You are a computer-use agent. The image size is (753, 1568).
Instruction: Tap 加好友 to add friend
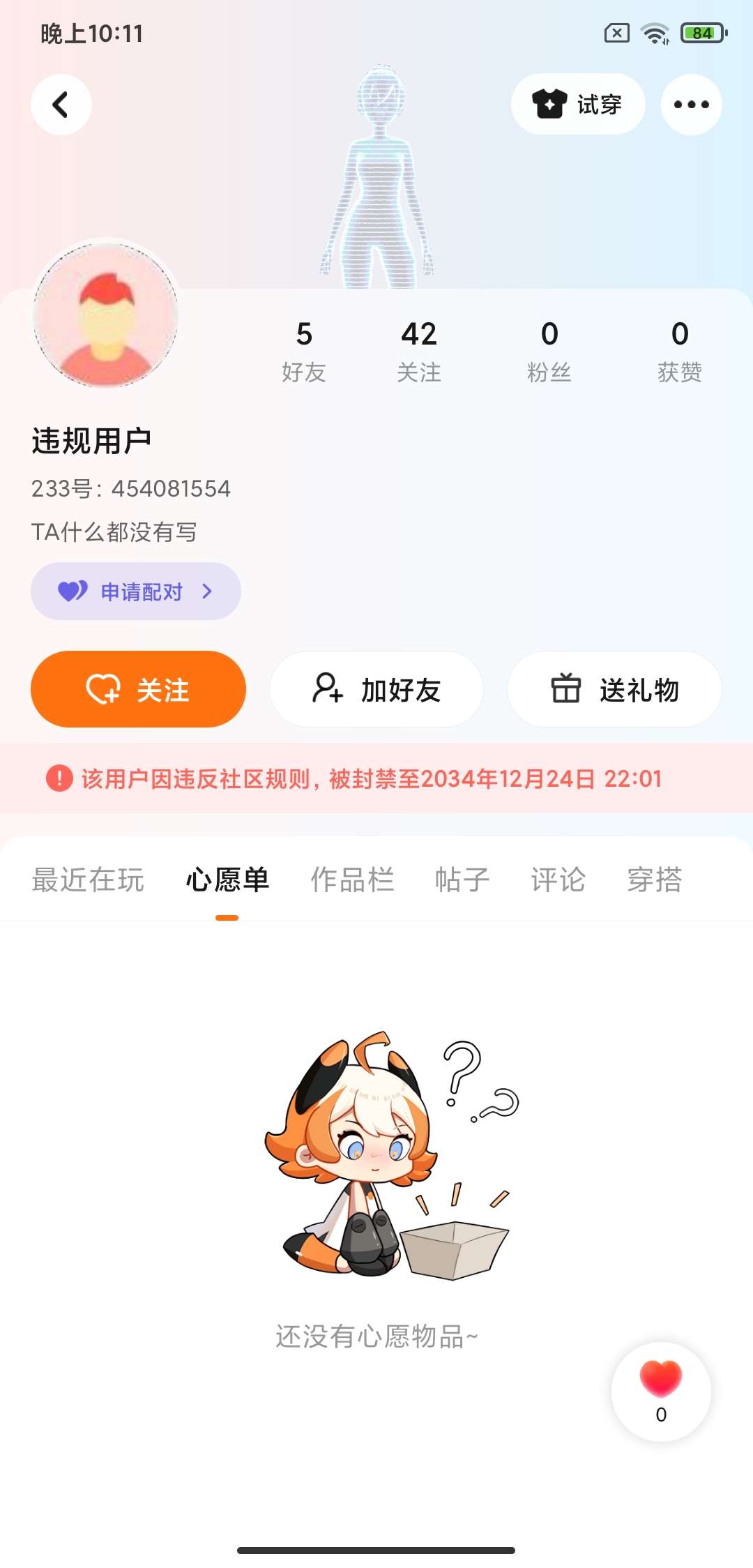coord(376,689)
